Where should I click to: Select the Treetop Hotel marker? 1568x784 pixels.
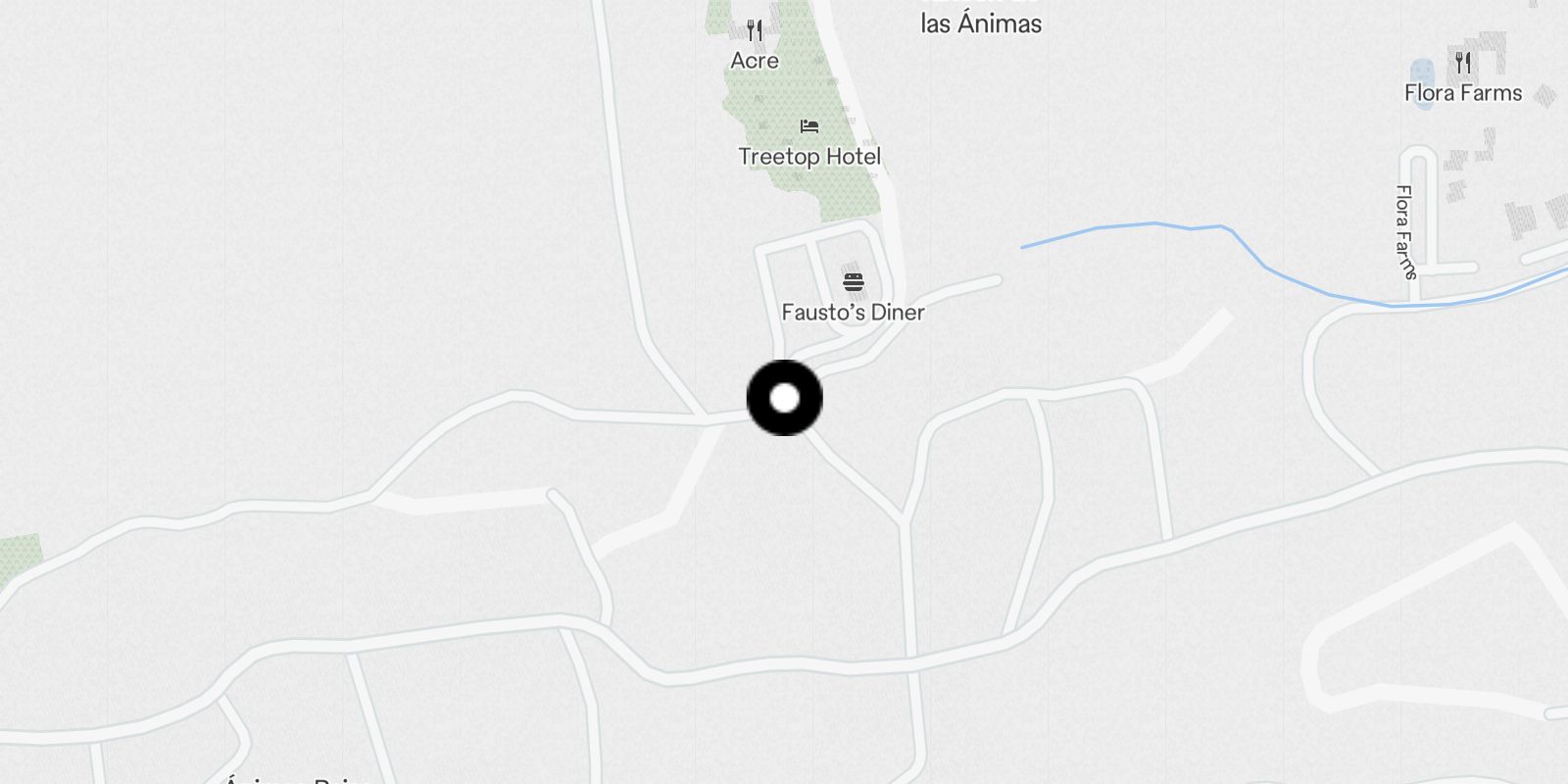[809, 126]
